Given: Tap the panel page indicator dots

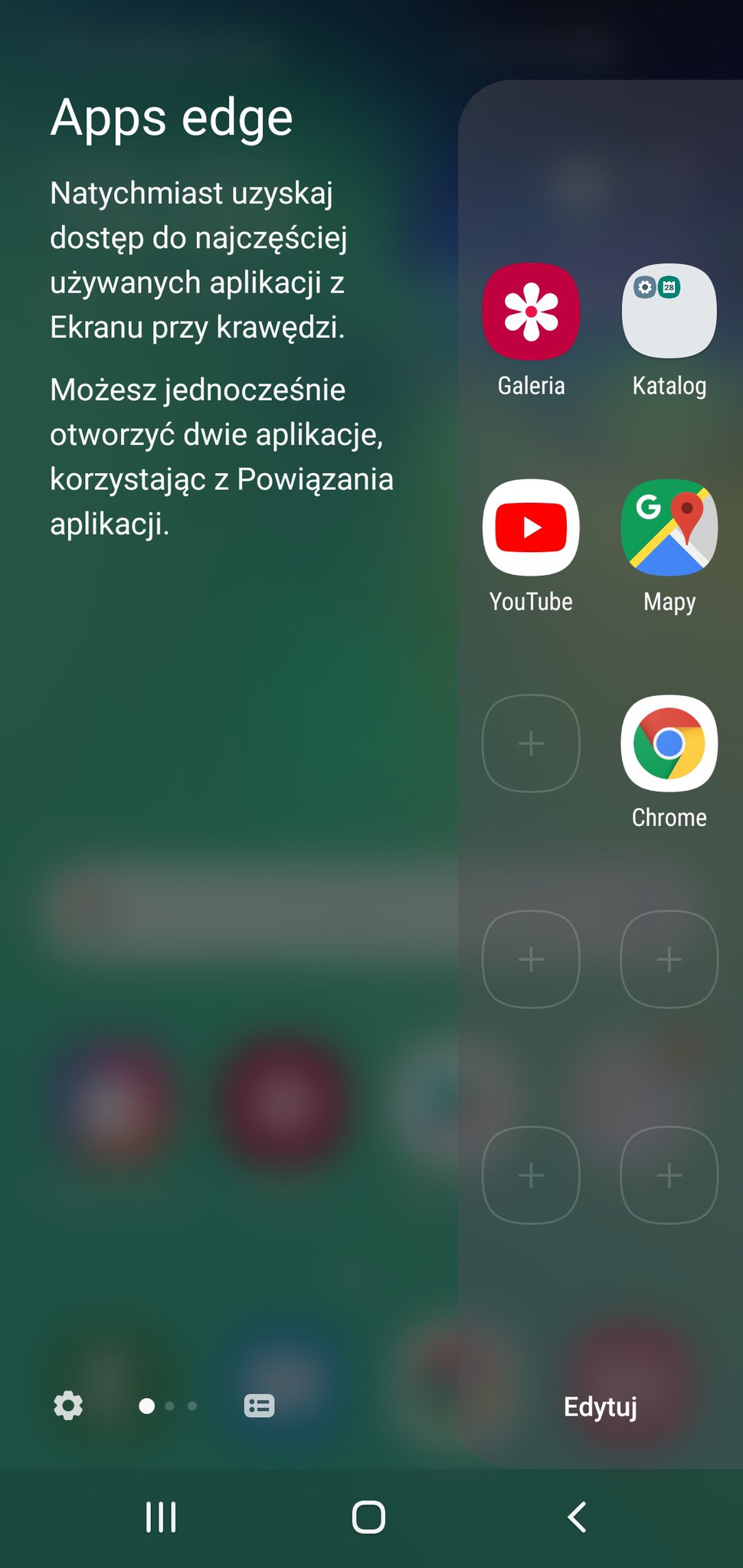Looking at the screenshot, I should click(x=169, y=1406).
